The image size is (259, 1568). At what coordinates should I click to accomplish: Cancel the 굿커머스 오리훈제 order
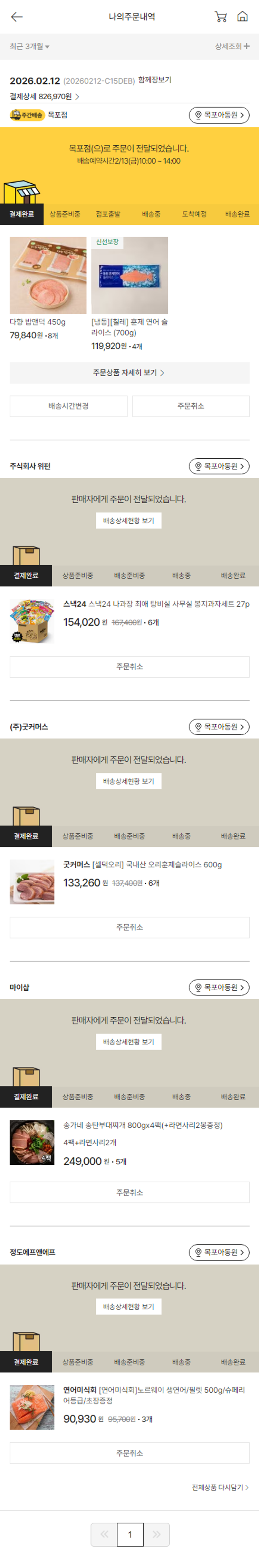pyautogui.click(x=129, y=927)
